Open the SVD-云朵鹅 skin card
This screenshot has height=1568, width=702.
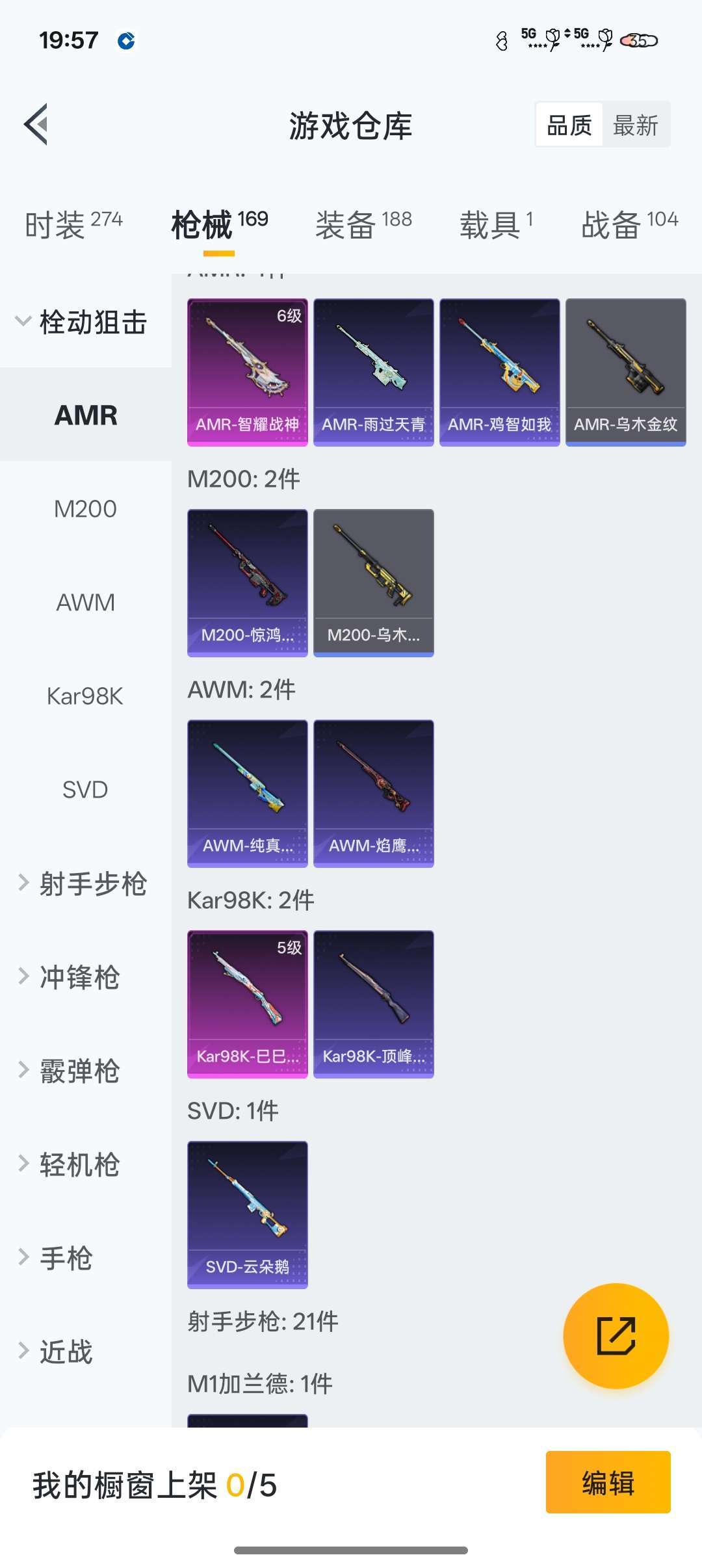tap(247, 1214)
